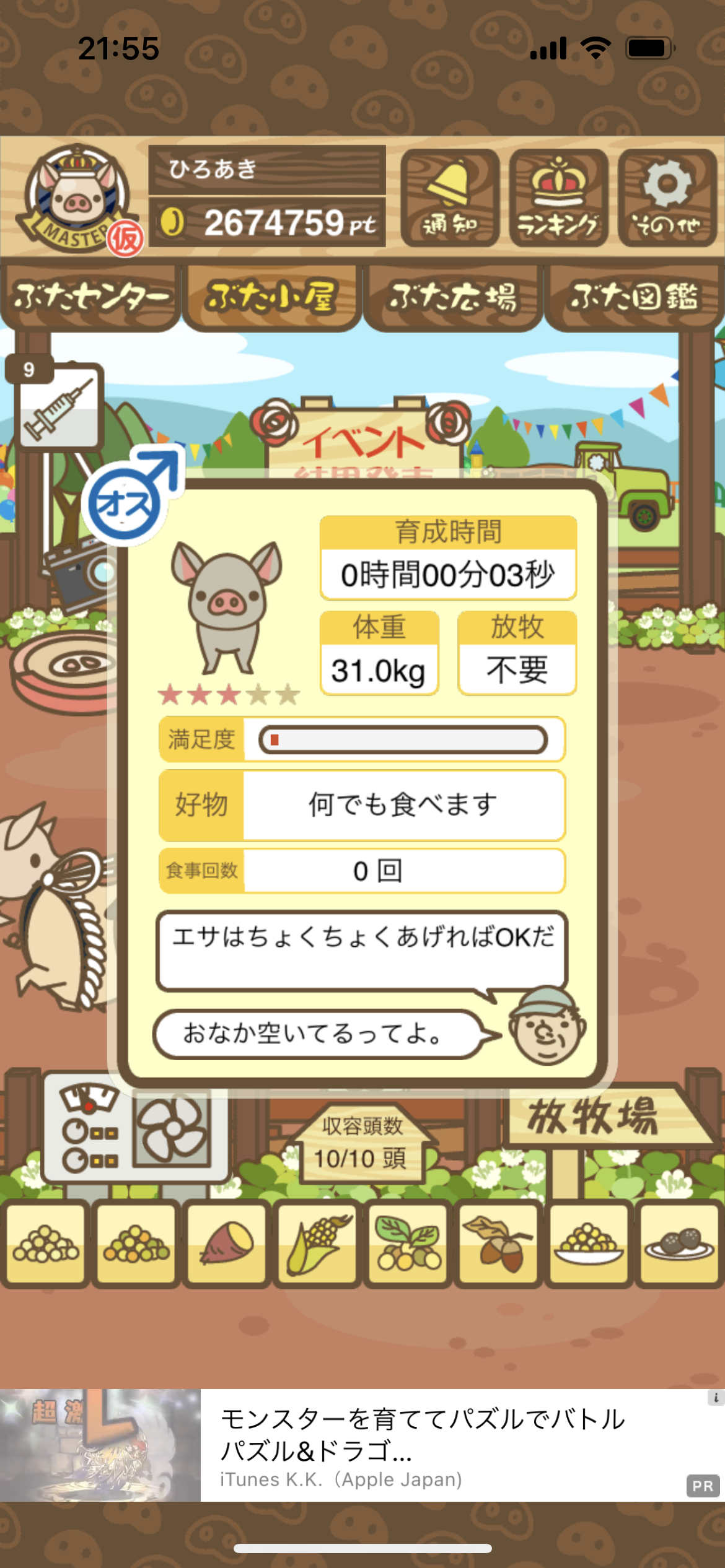725x1568 pixels.
Task: Select the corn feed item
Action: point(317,1243)
